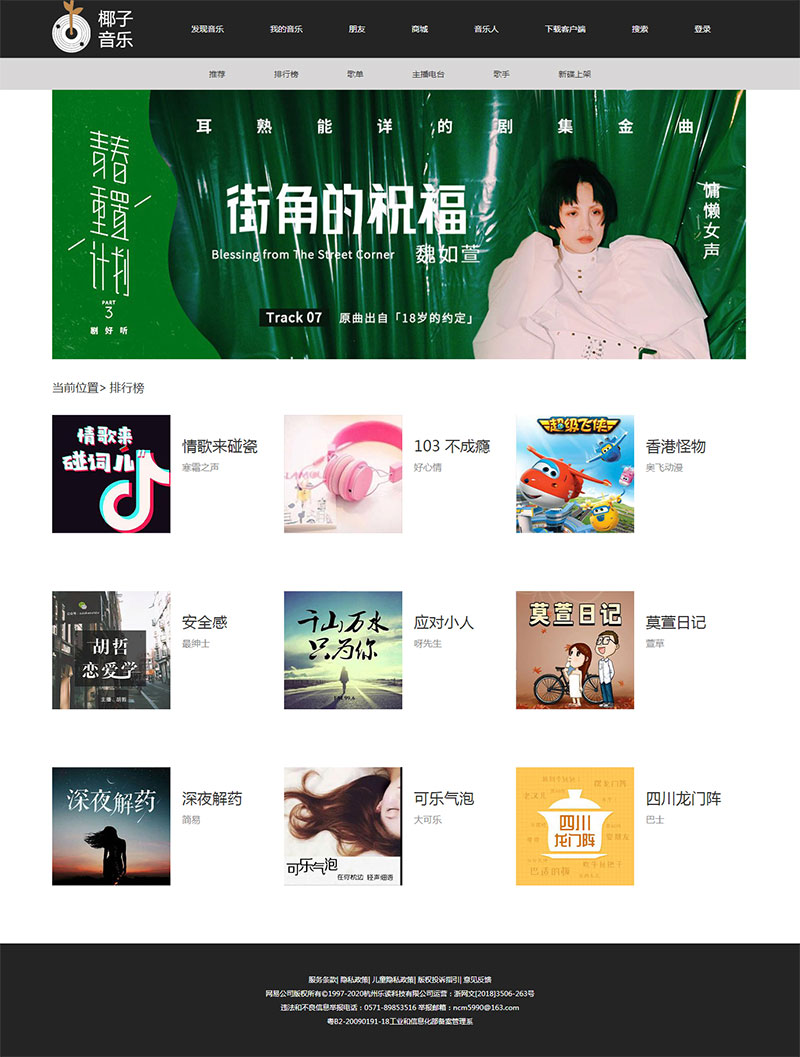Open the 四川龙门阵 card

tap(575, 826)
